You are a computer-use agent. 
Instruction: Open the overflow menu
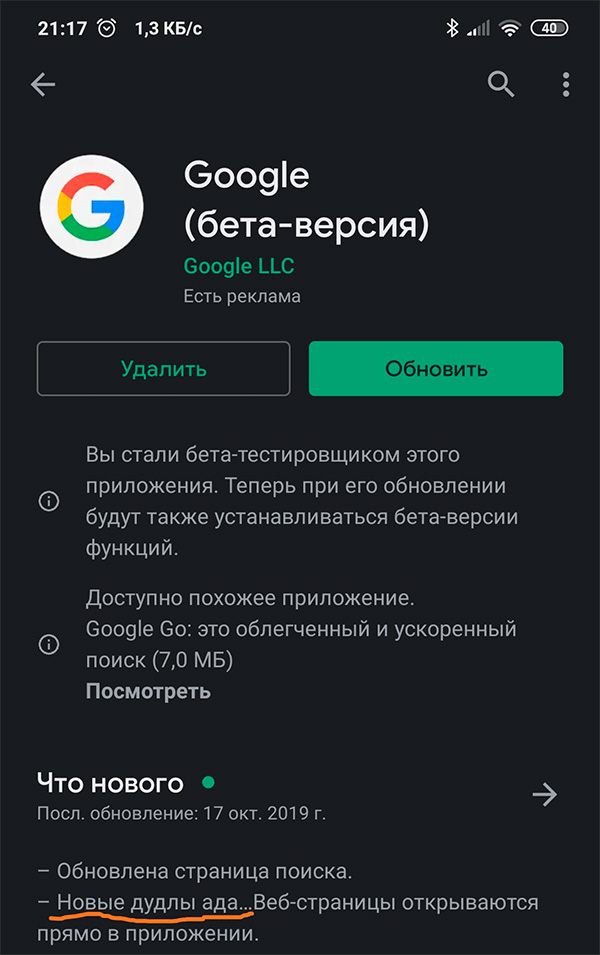tap(566, 84)
